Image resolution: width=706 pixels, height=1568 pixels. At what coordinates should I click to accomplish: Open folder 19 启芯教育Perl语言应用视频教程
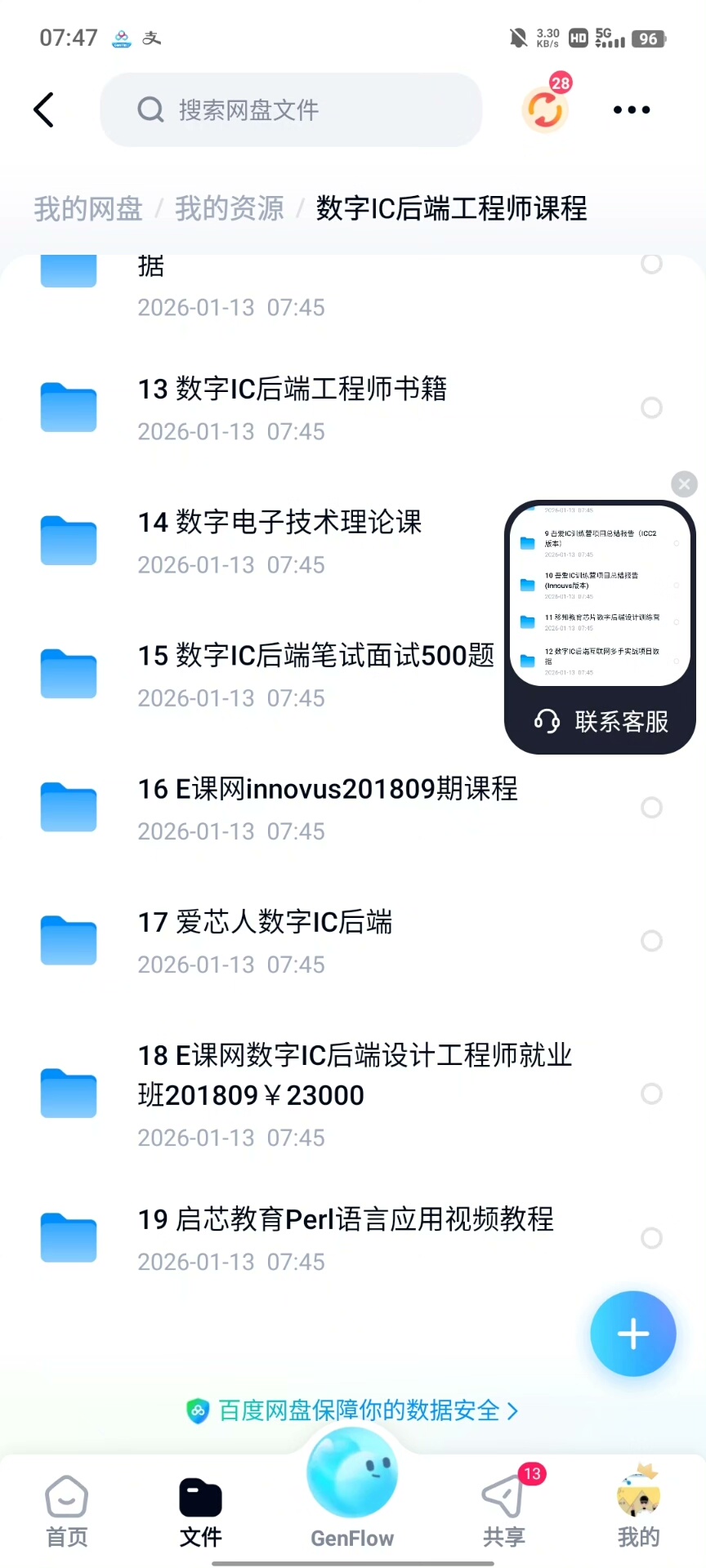(345, 1237)
